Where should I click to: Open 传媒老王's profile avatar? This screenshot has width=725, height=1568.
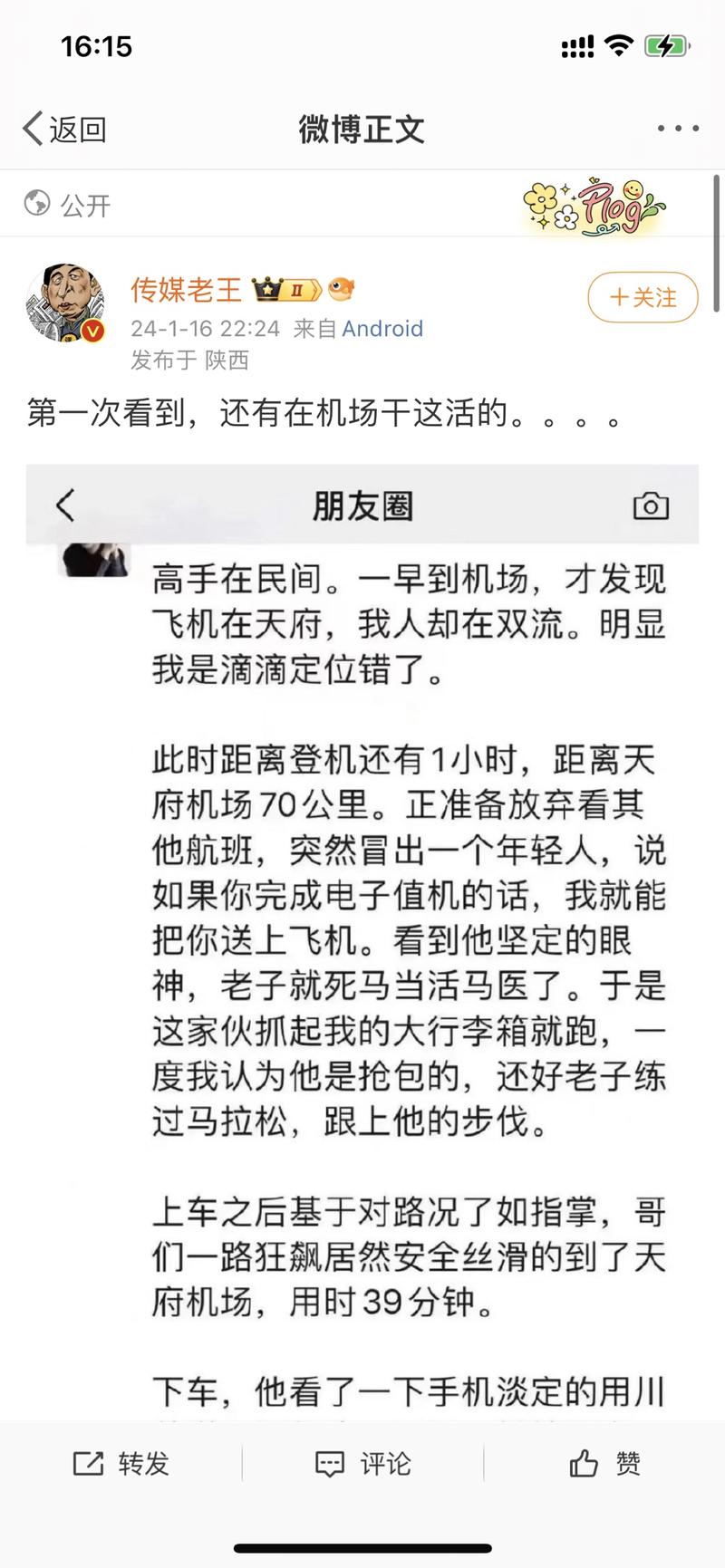click(65, 303)
